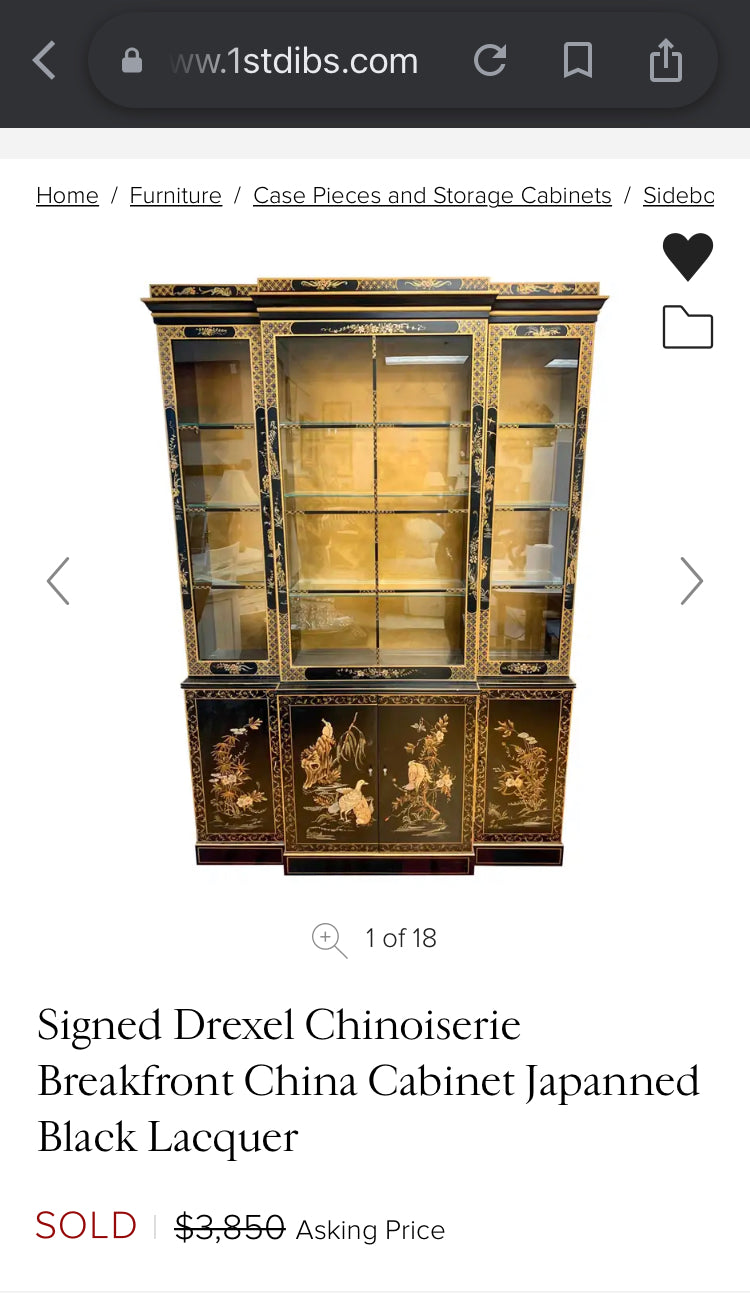750x1293 pixels.
Task: Open the Furniture breadcrumb link
Action: coord(176,196)
